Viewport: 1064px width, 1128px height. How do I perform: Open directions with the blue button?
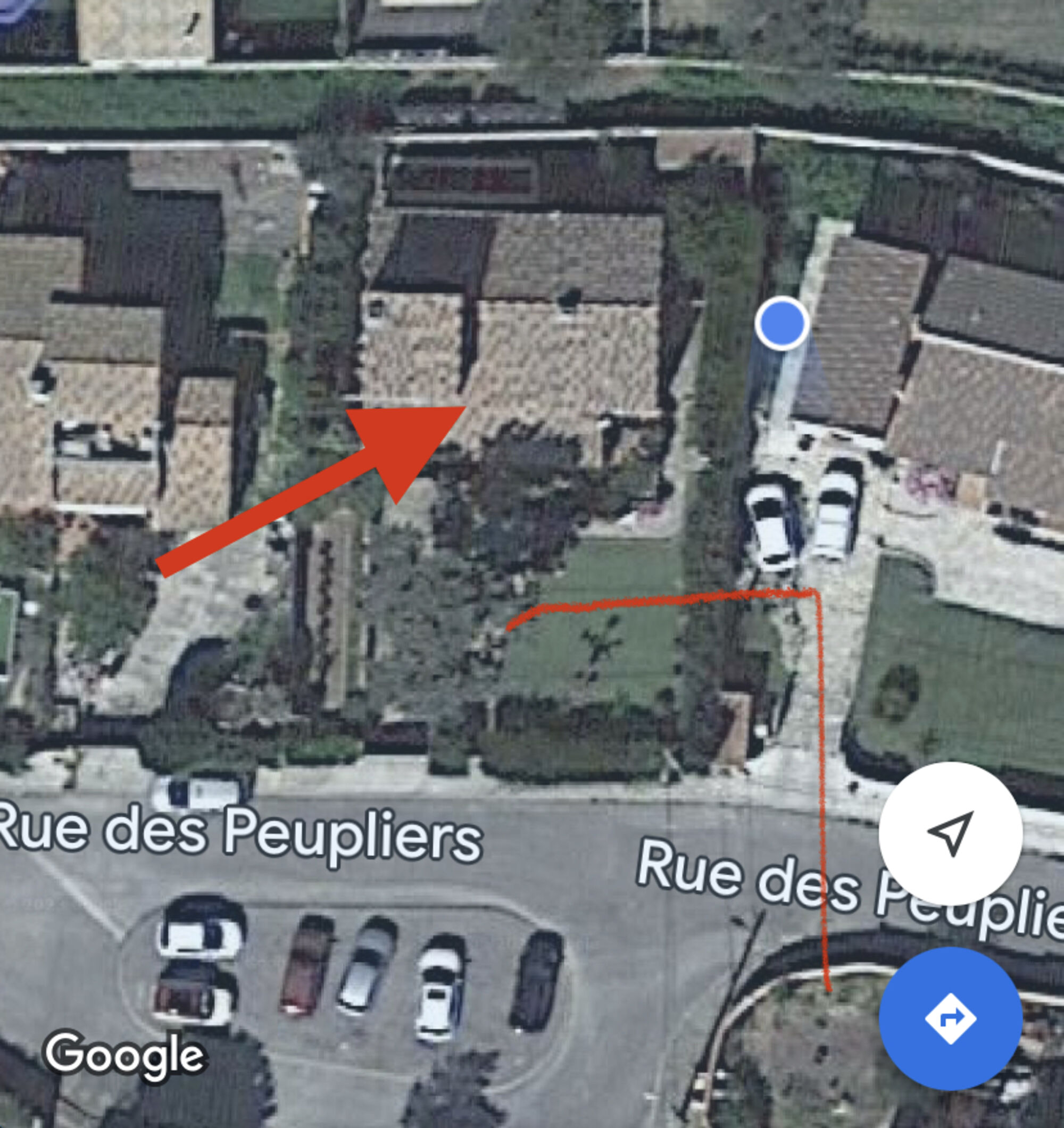point(951,1018)
